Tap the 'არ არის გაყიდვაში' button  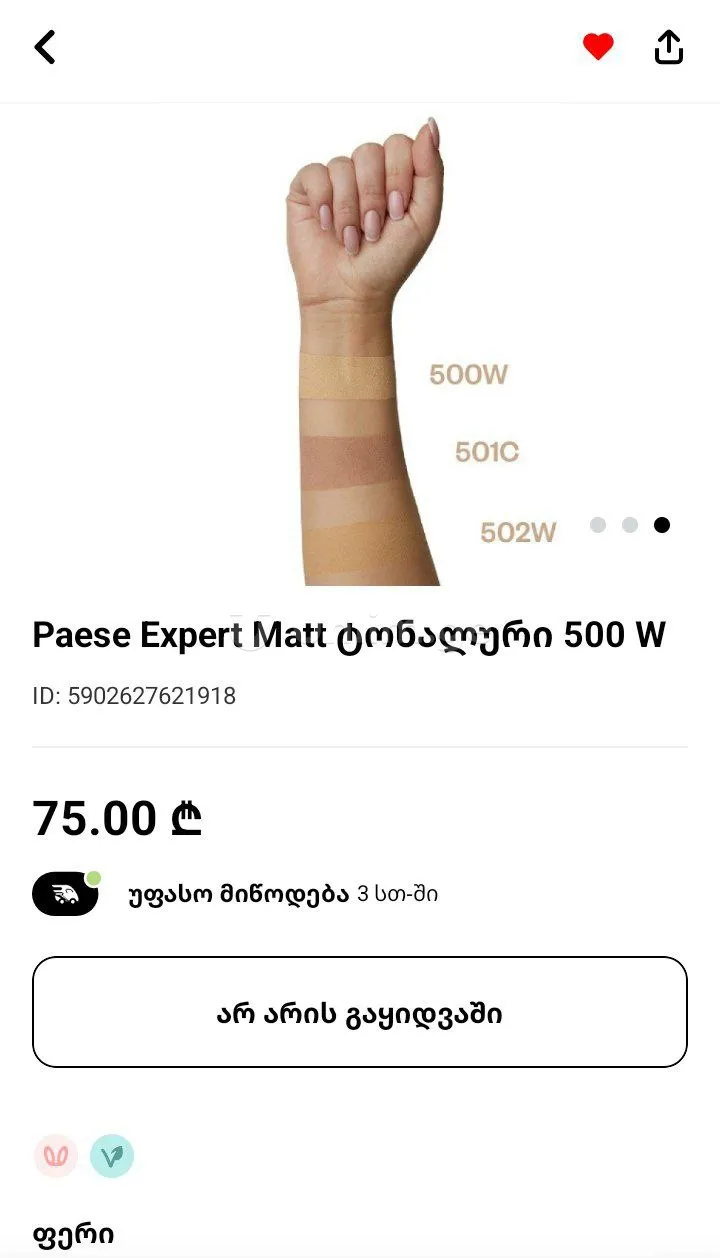point(360,1013)
